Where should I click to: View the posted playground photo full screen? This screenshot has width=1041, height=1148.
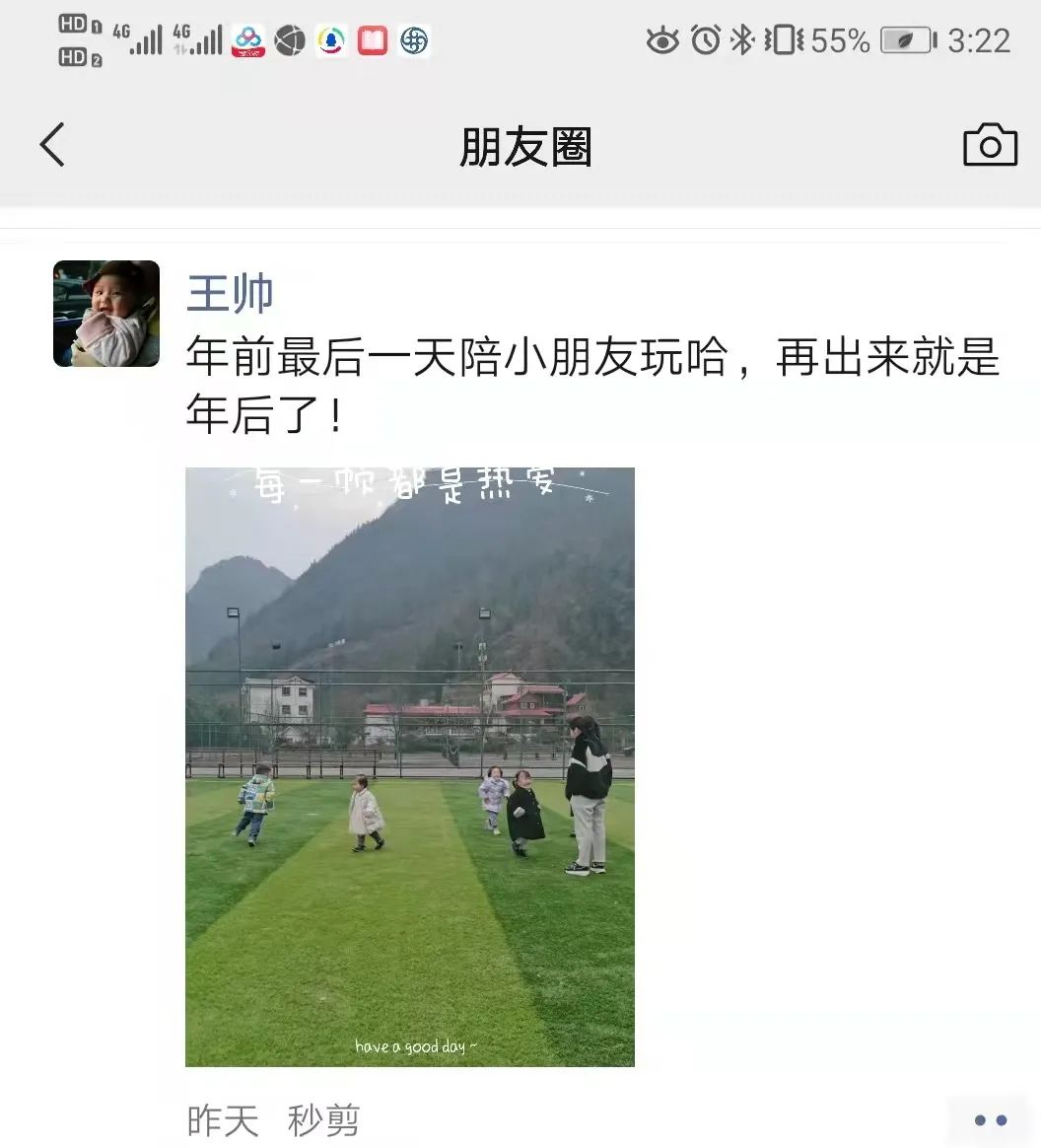(410, 766)
